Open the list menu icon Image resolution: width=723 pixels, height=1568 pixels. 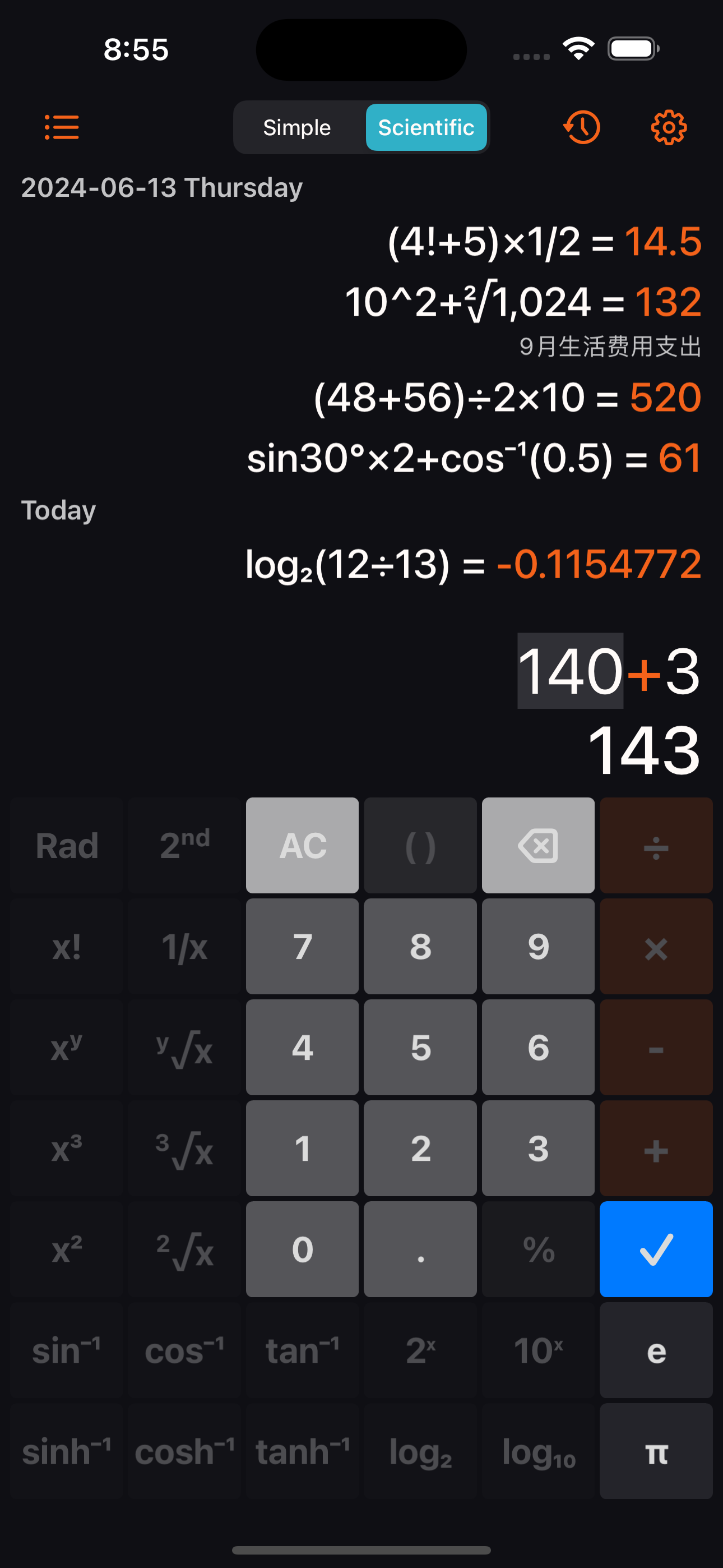tap(62, 127)
